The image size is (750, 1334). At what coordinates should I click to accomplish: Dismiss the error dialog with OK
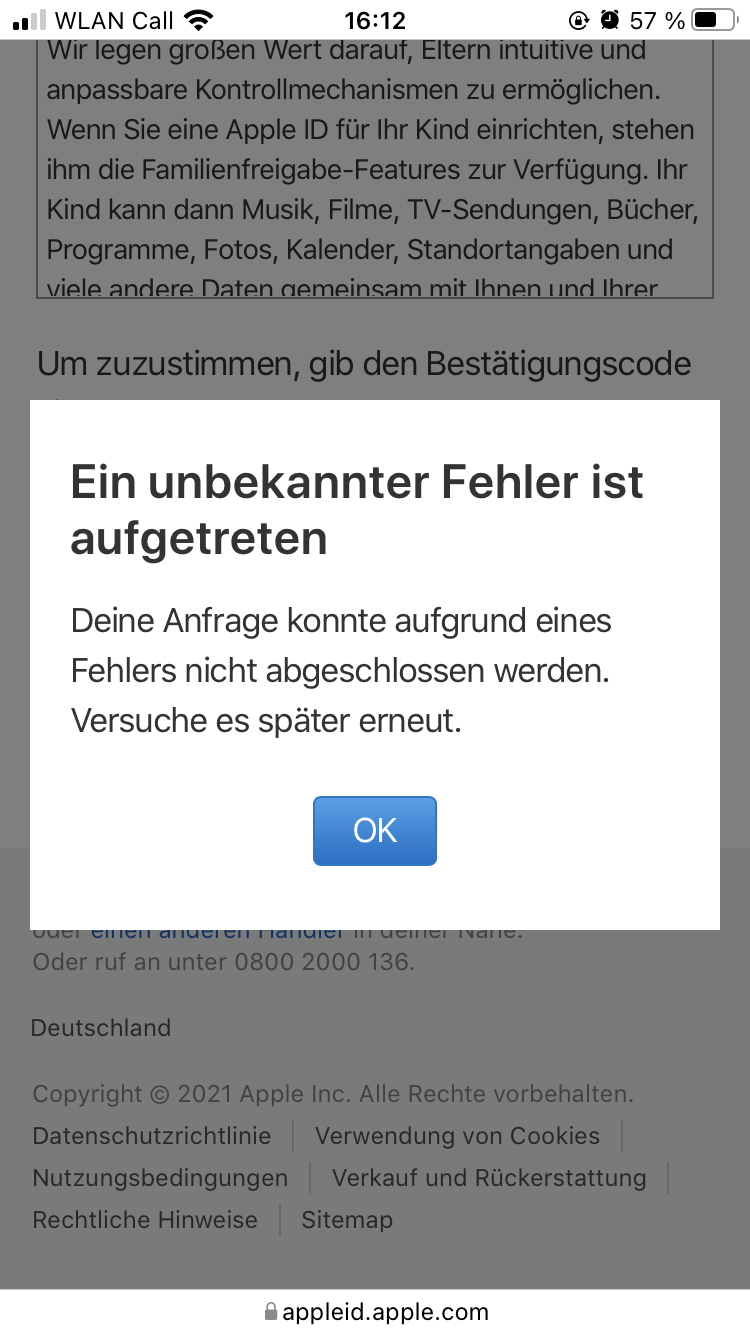tap(374, 831)
